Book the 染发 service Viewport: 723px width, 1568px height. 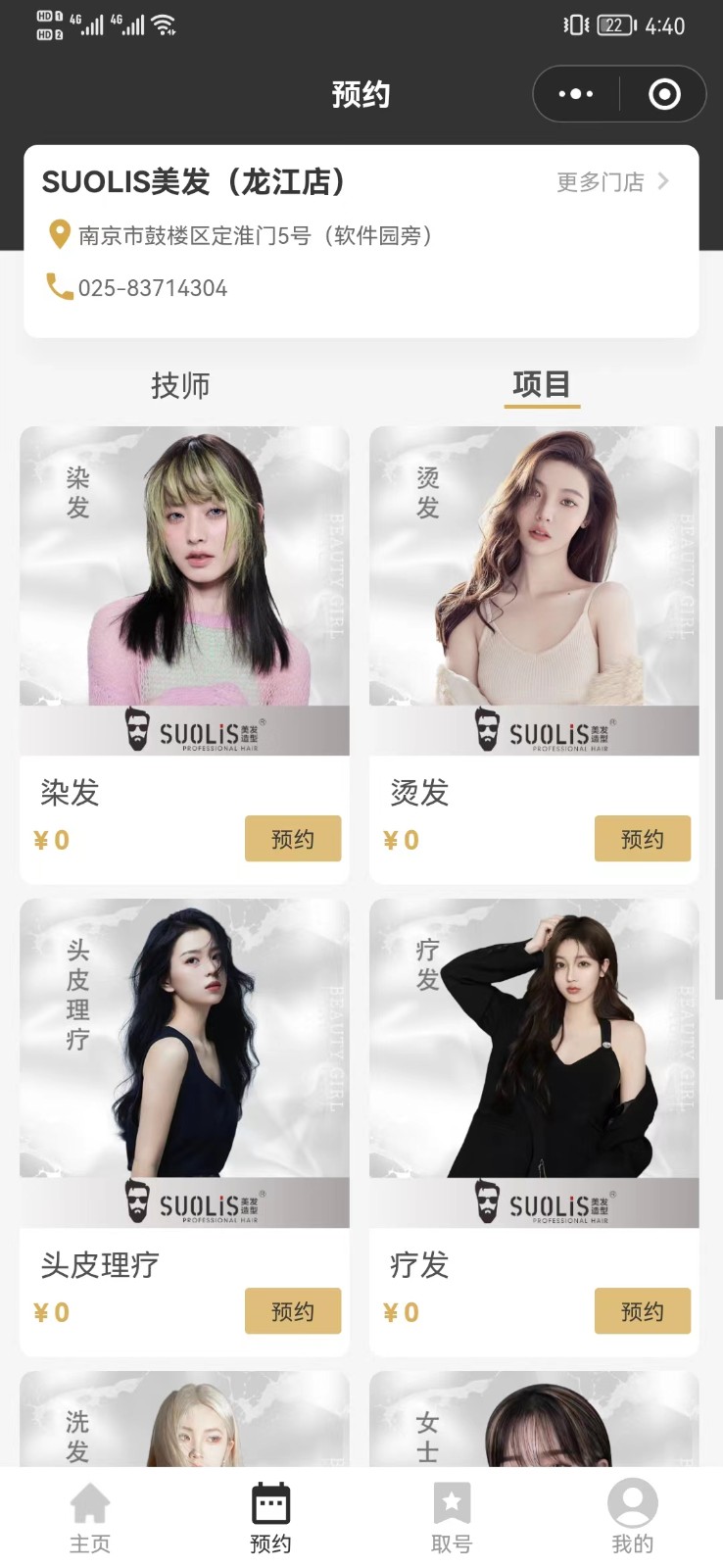click(x=292, y=839)
